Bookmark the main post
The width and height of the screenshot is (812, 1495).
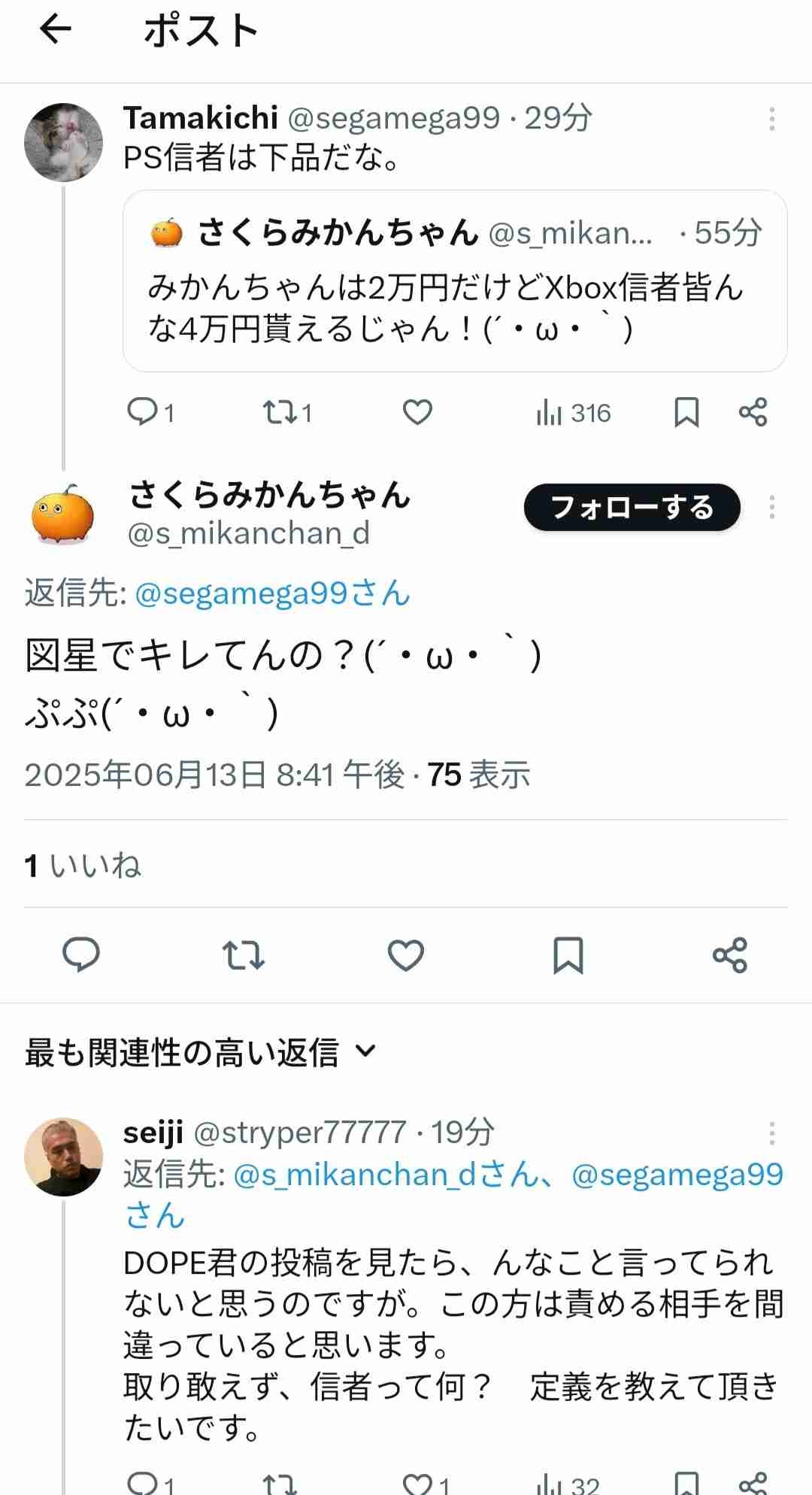[x=568, y=955]
